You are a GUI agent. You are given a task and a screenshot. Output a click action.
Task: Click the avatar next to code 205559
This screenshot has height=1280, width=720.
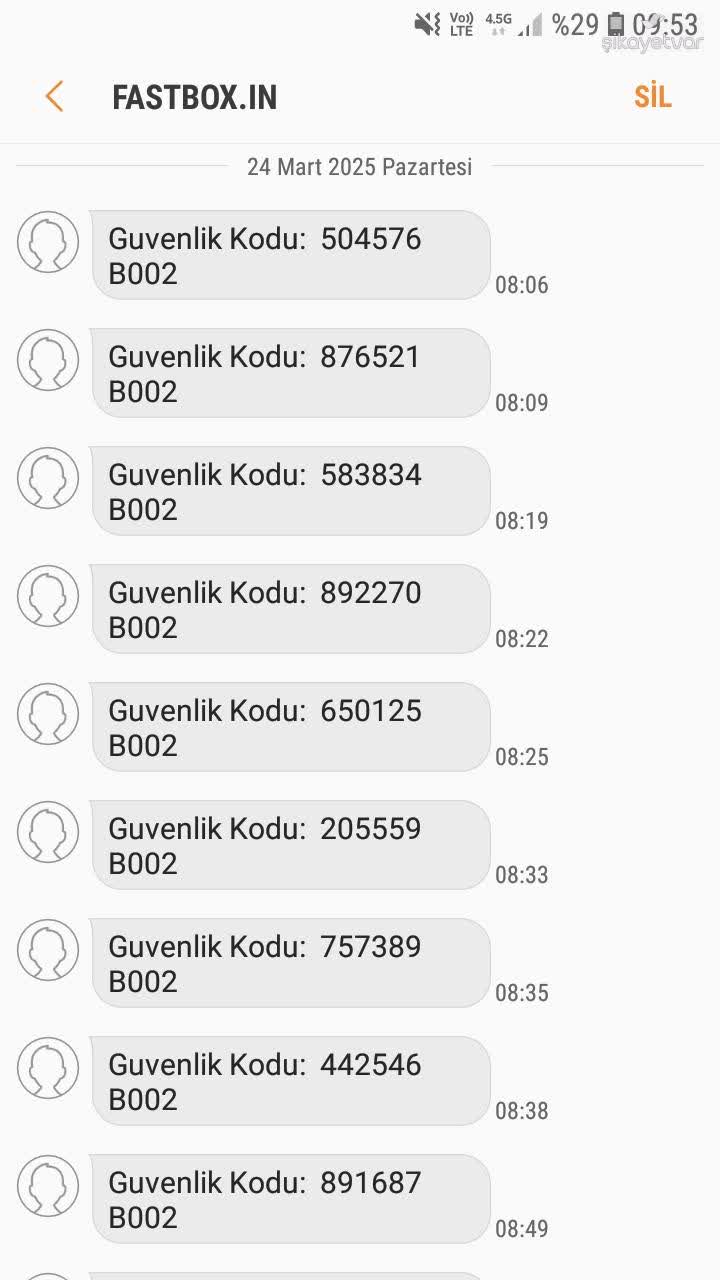47,832
